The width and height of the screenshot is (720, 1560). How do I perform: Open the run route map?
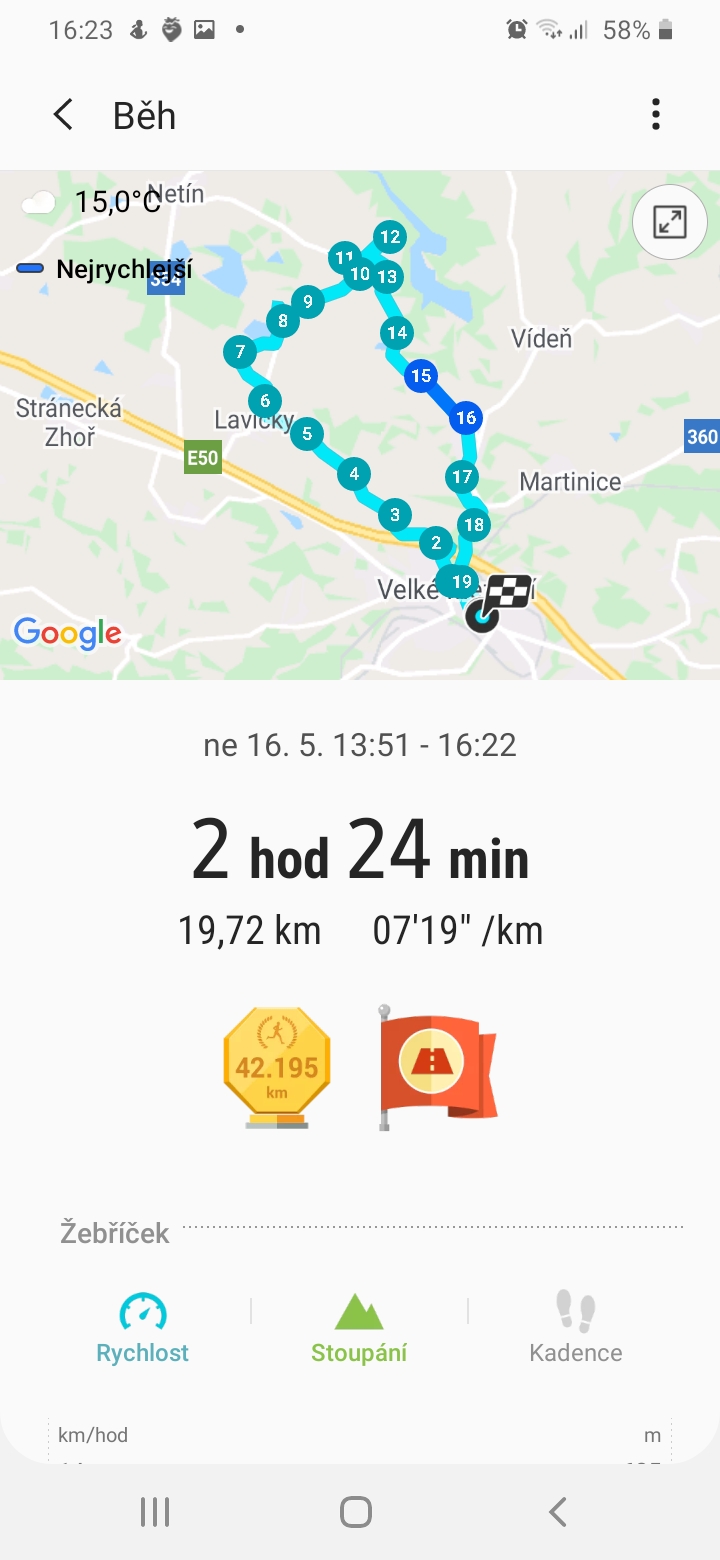point(360,425)
